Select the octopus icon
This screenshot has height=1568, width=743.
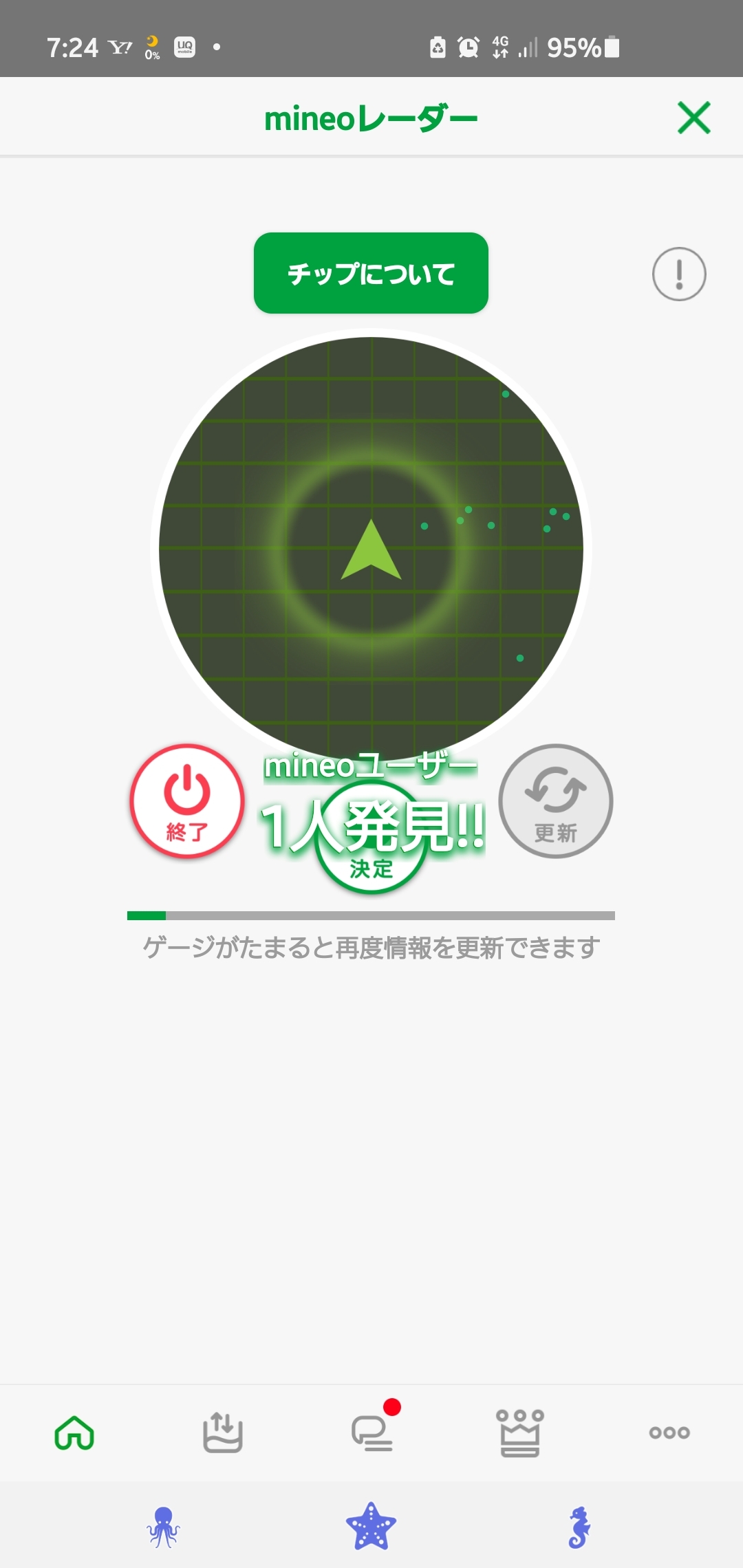163,1527
